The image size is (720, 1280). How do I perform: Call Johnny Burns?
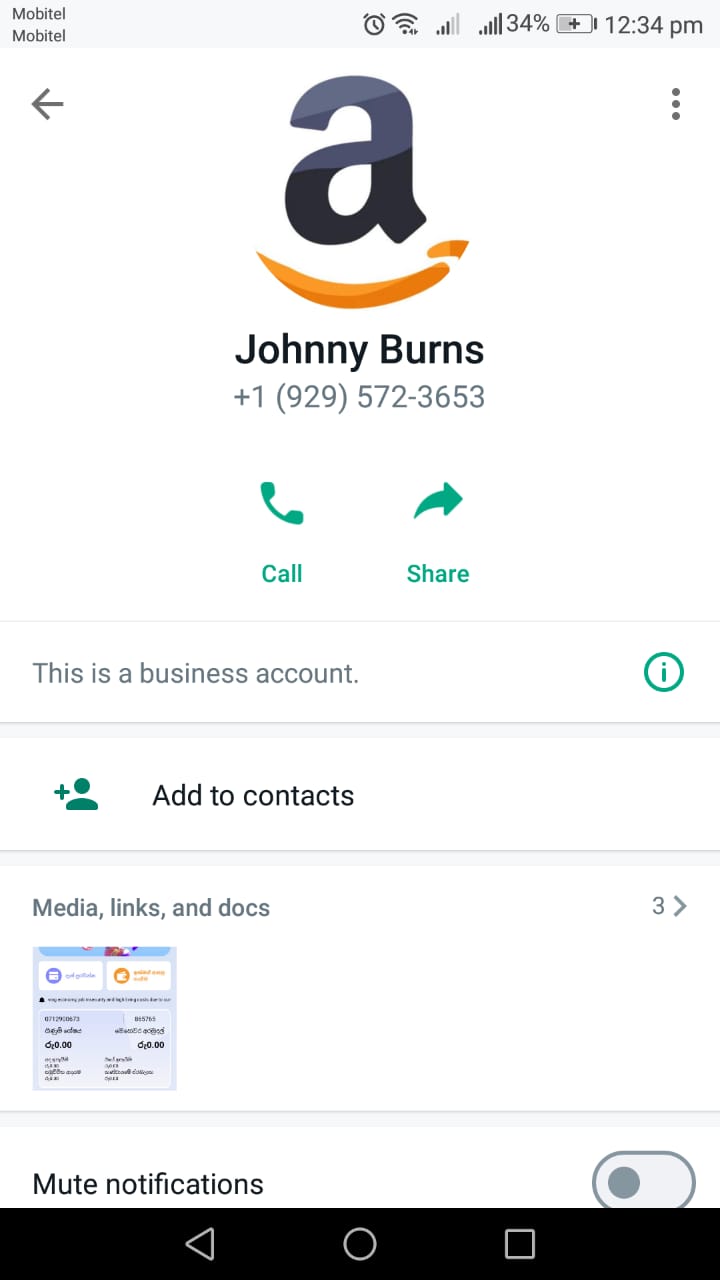pos(282,531)
